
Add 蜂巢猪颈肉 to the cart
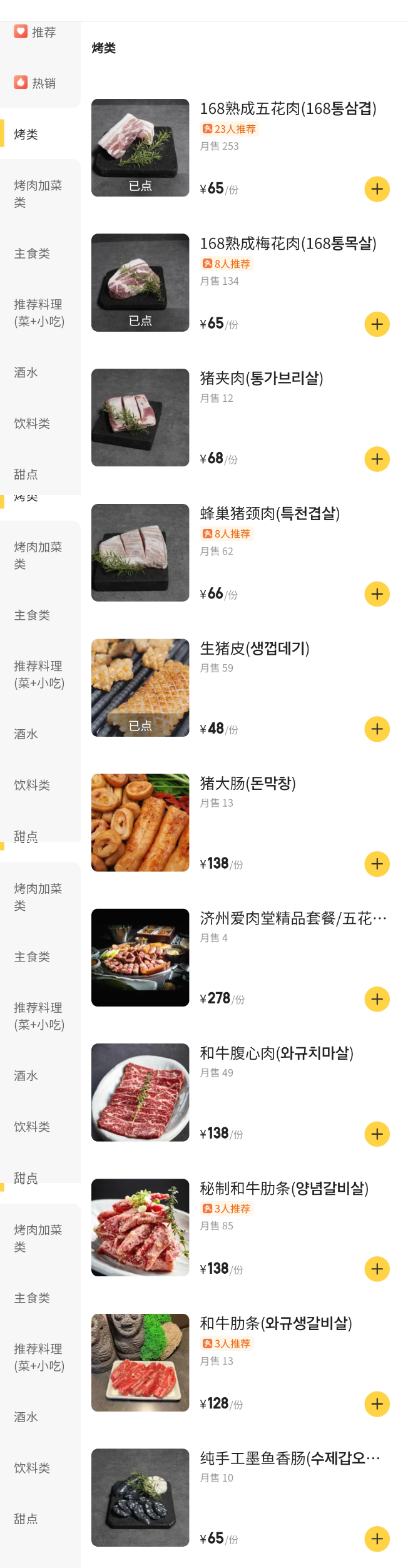(377, 594)
